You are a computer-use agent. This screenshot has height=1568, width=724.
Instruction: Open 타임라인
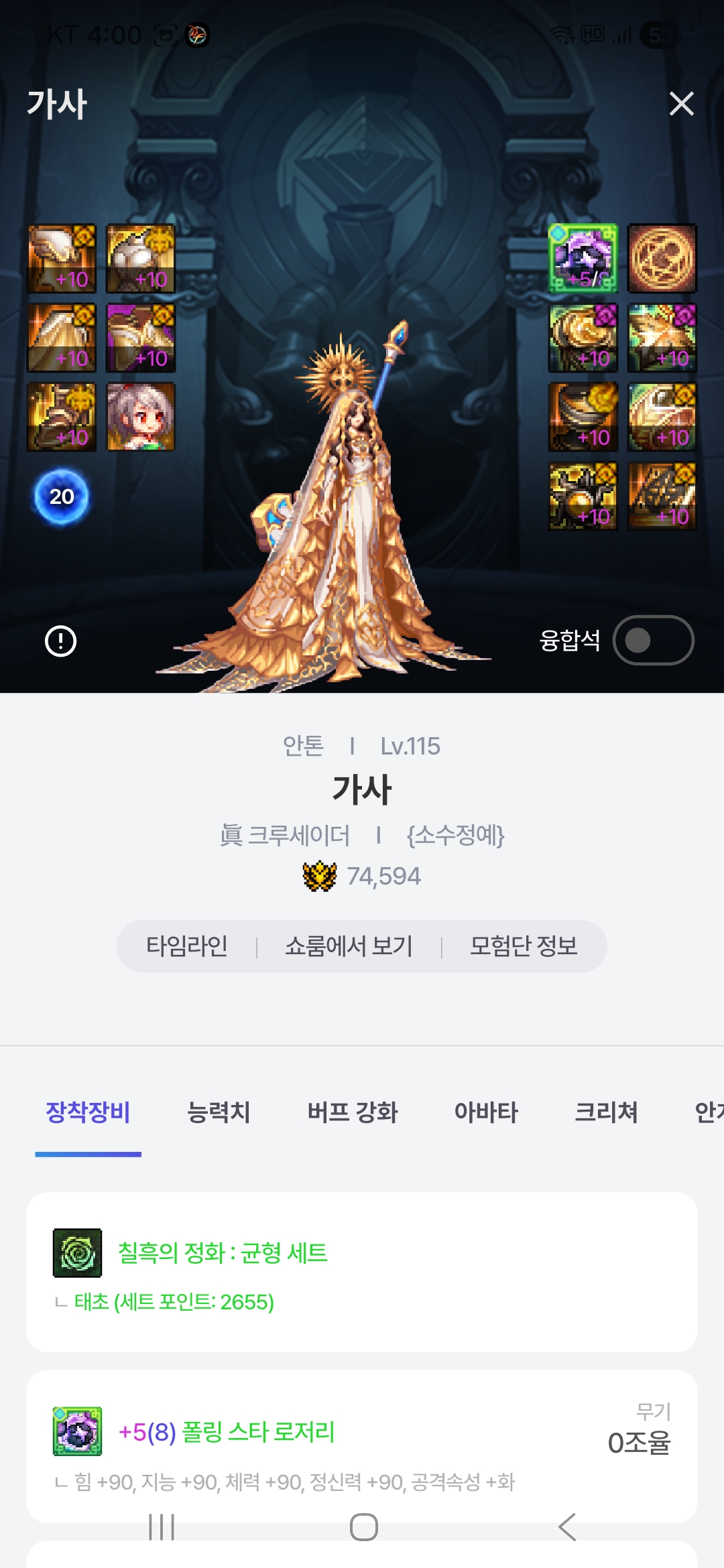187,946
